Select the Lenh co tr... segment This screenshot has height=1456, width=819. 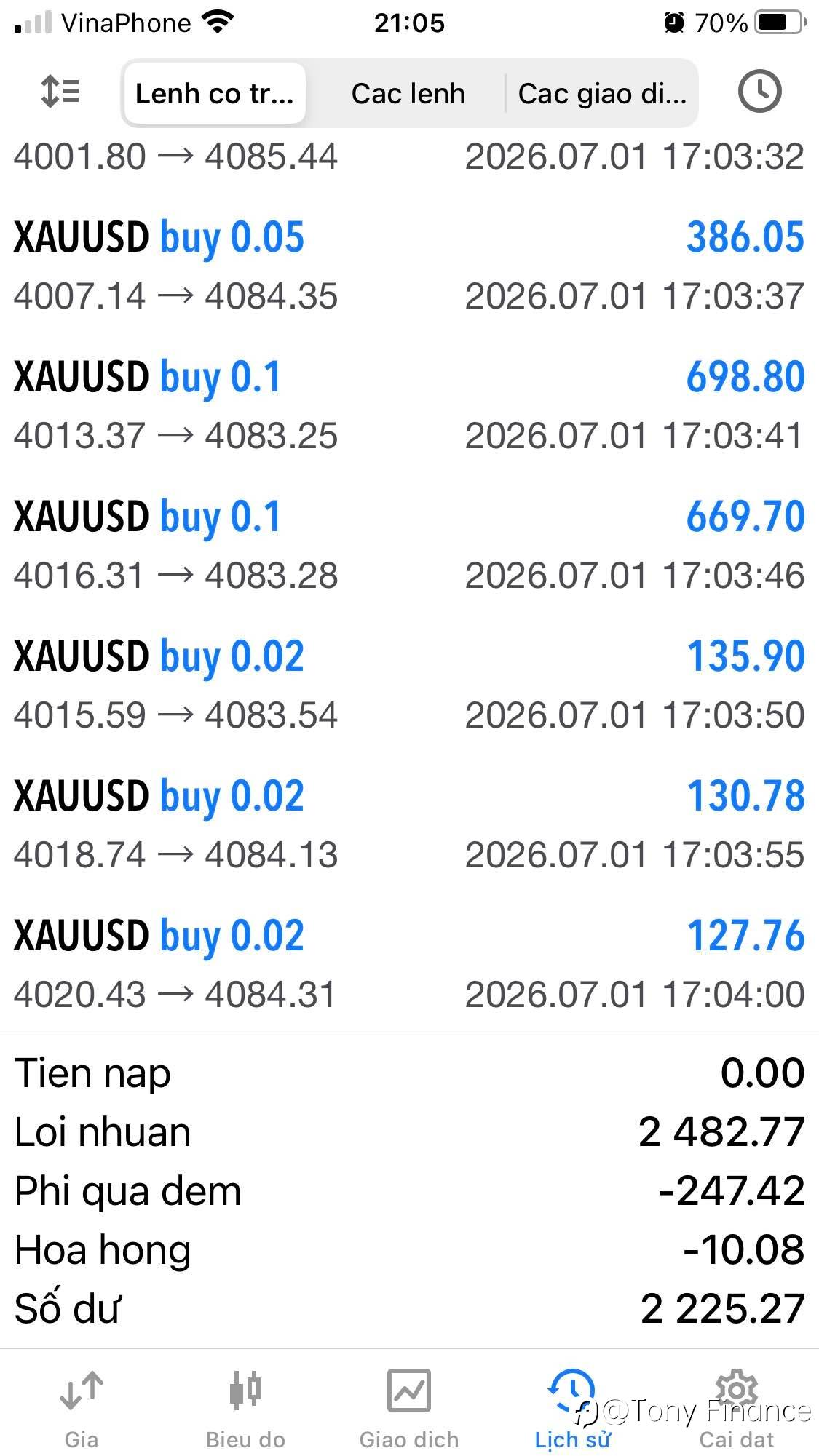coord(215,93)
